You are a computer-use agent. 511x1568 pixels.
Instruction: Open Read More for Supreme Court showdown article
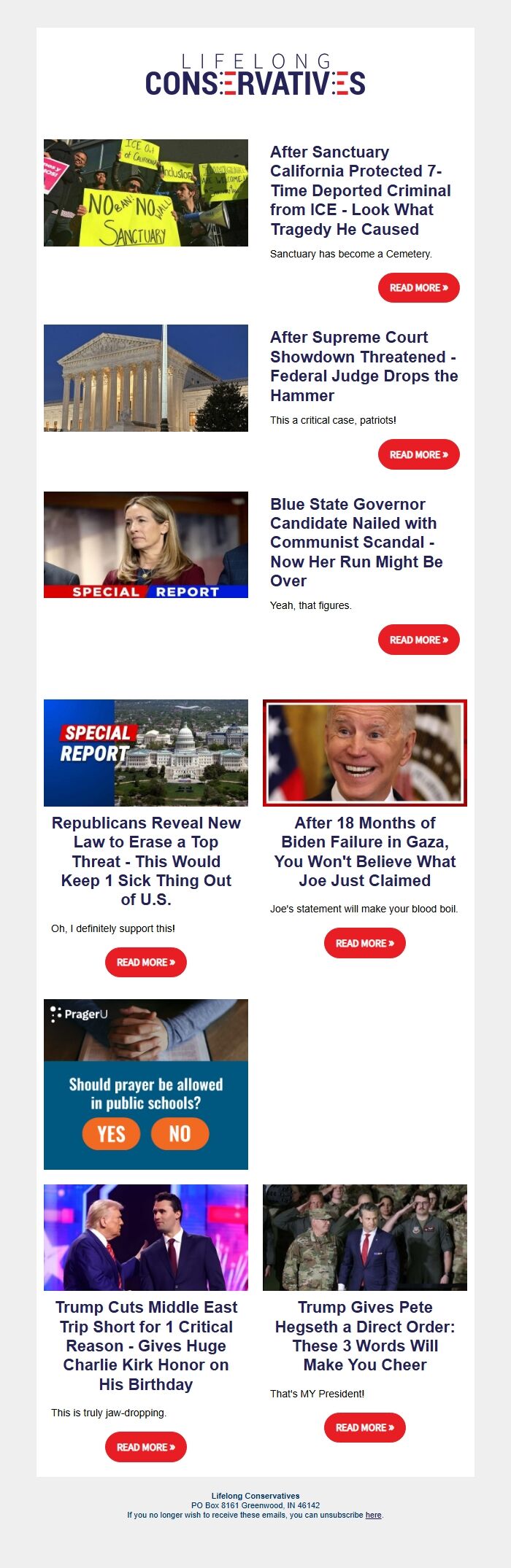coord(418,454)
